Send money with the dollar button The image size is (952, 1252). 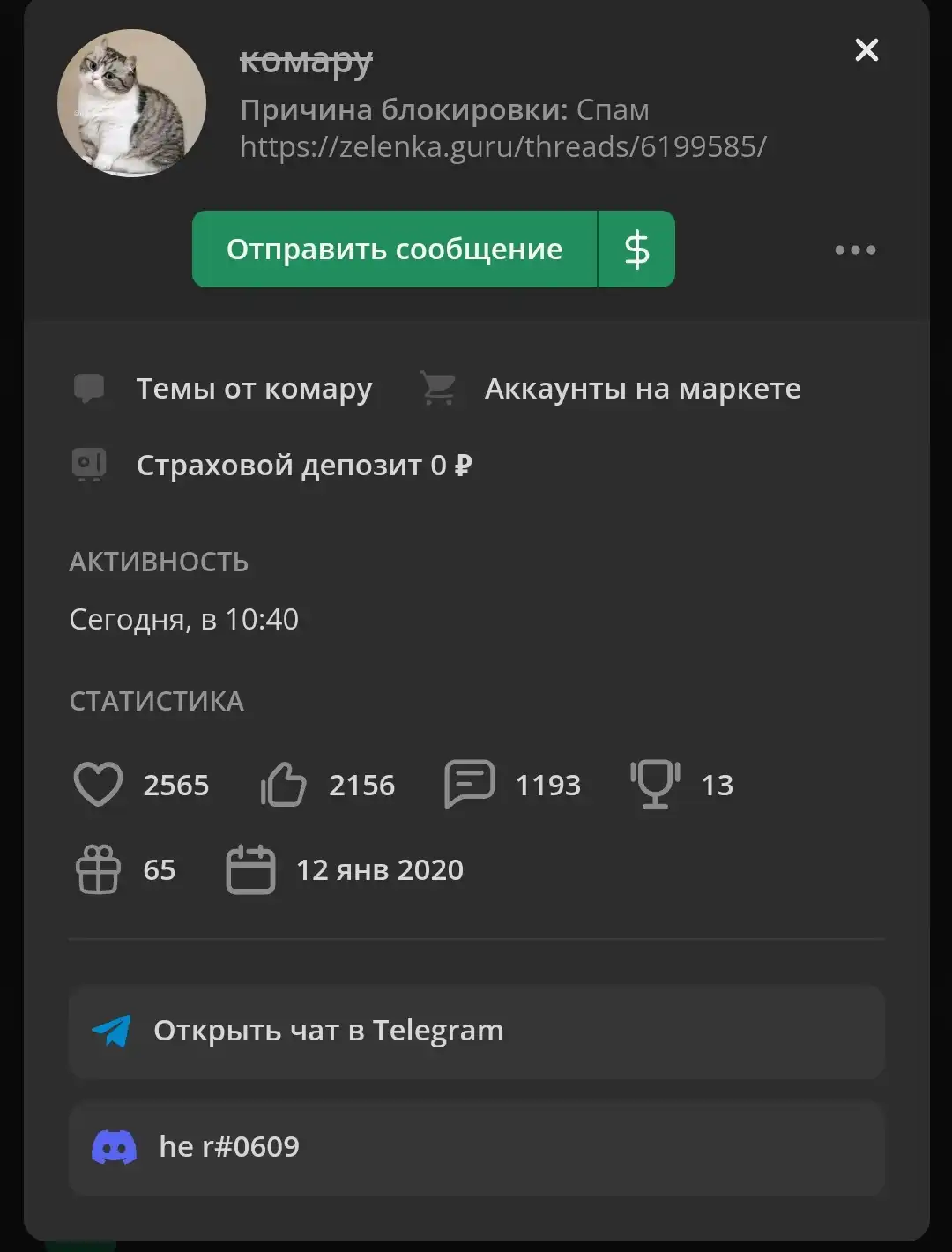(x=636, y=250)
